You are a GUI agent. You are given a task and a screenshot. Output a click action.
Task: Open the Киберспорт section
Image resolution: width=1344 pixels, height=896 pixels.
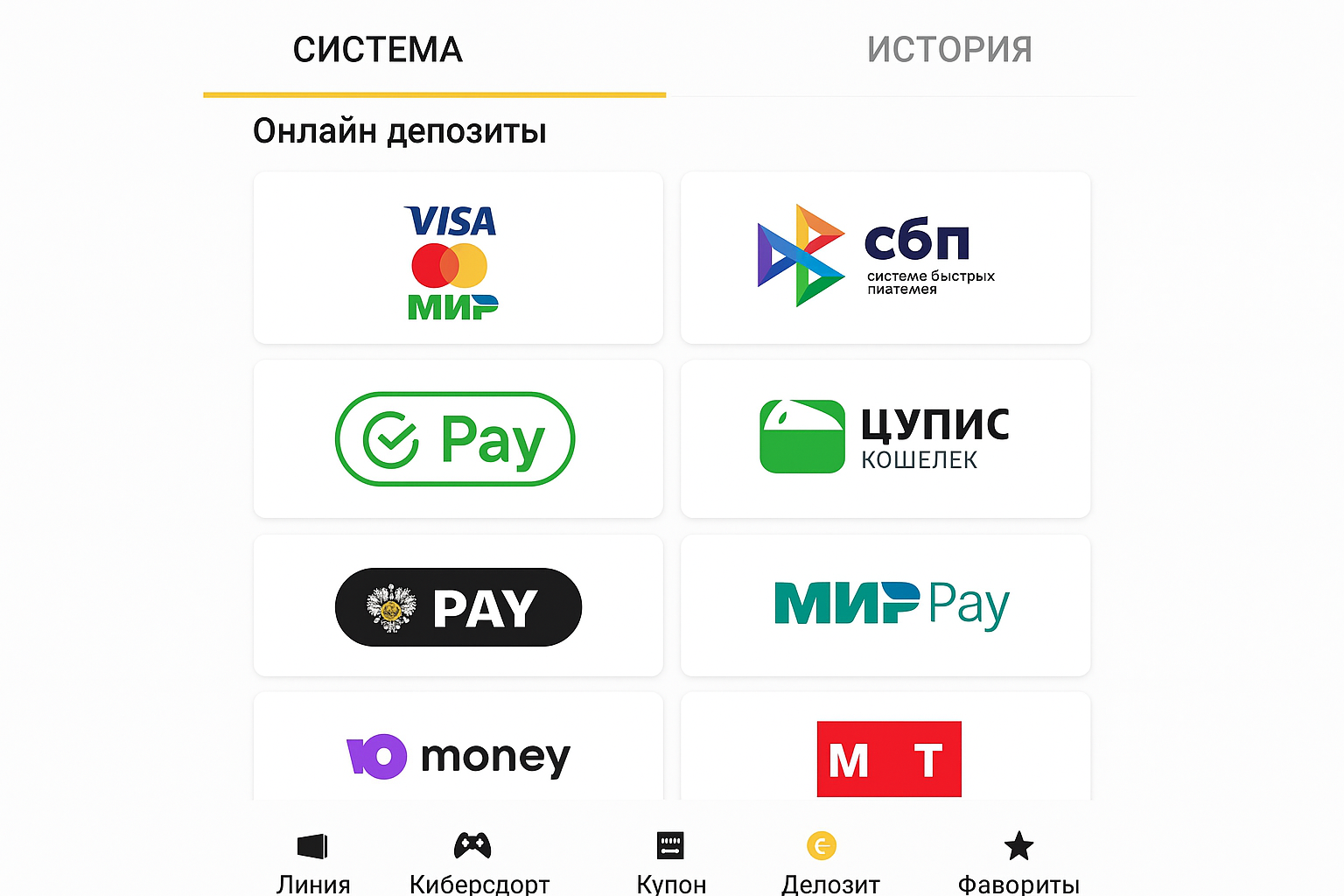[478, 863]
